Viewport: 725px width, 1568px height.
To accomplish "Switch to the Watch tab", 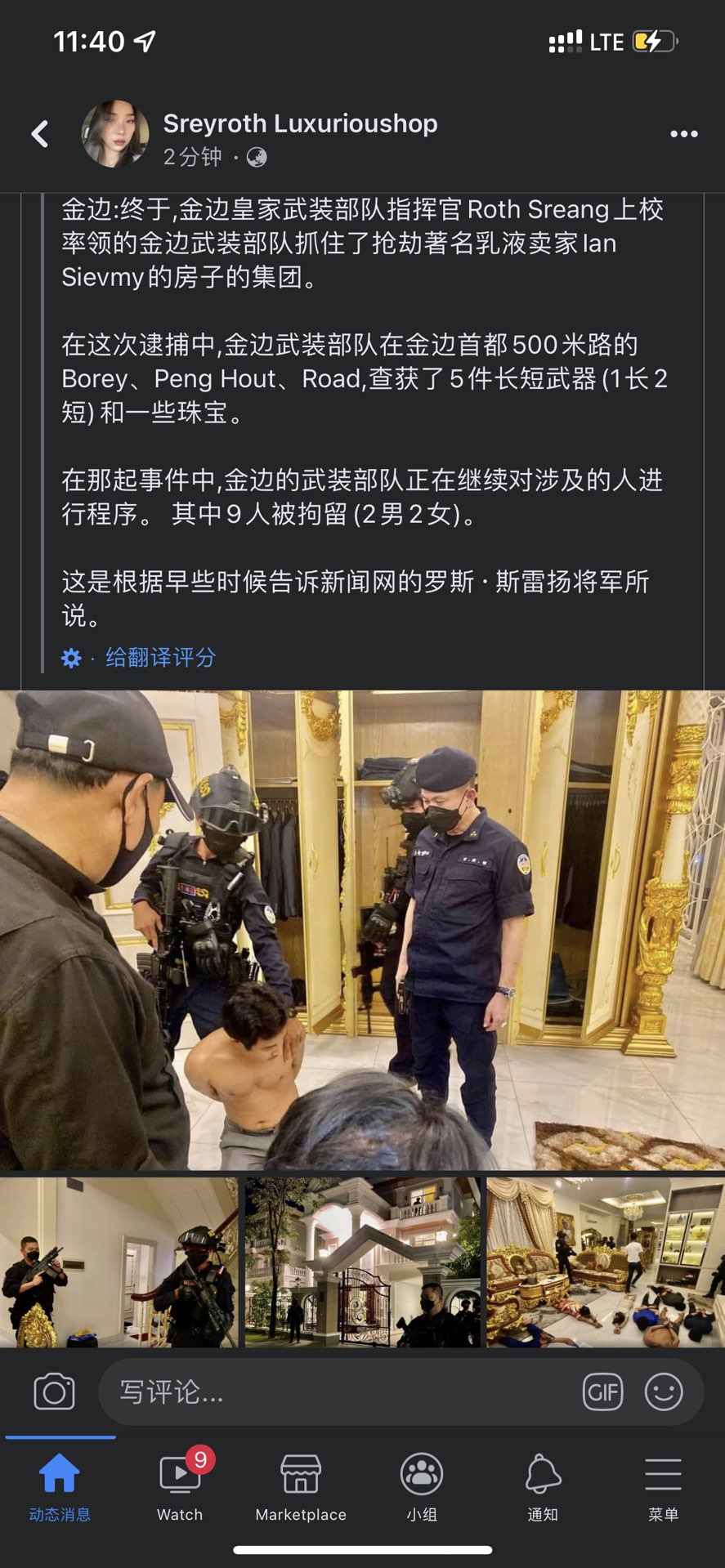I will pyautogui.click(x=180, y=1488).
